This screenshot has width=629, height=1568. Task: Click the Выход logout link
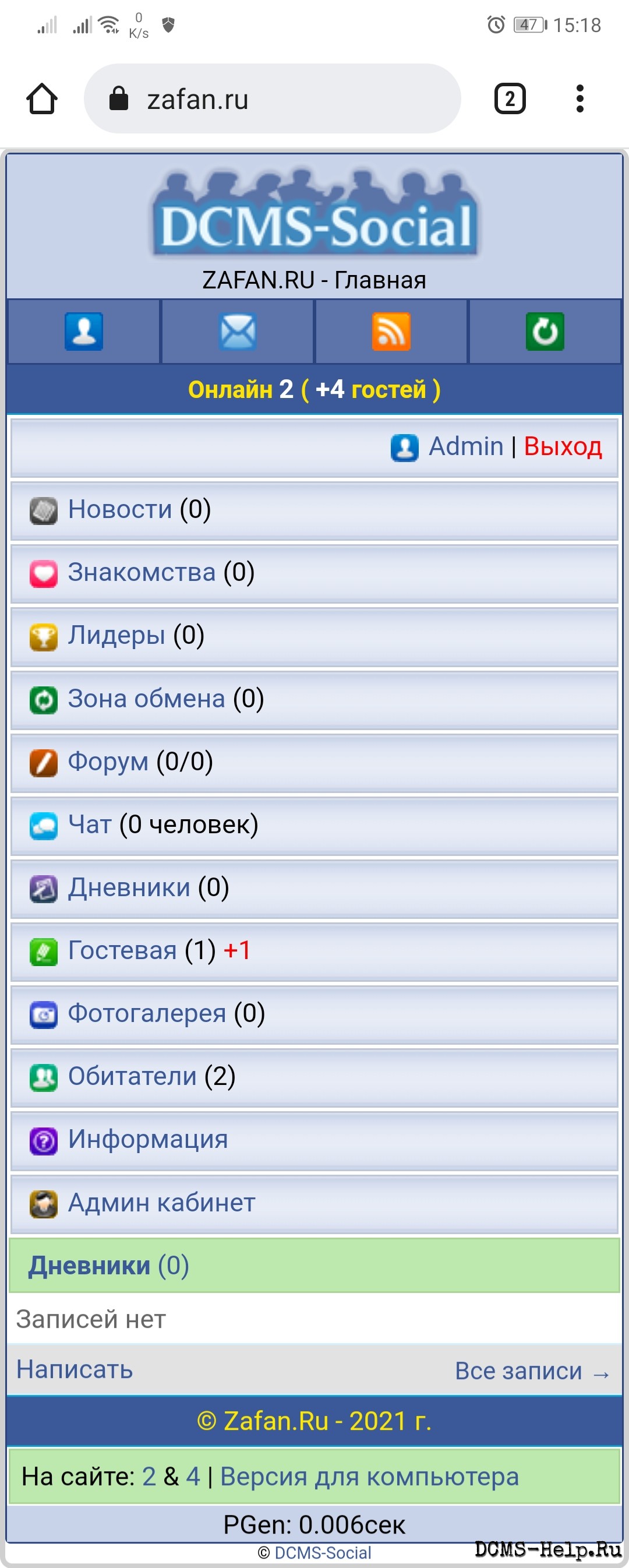(563, 448)
